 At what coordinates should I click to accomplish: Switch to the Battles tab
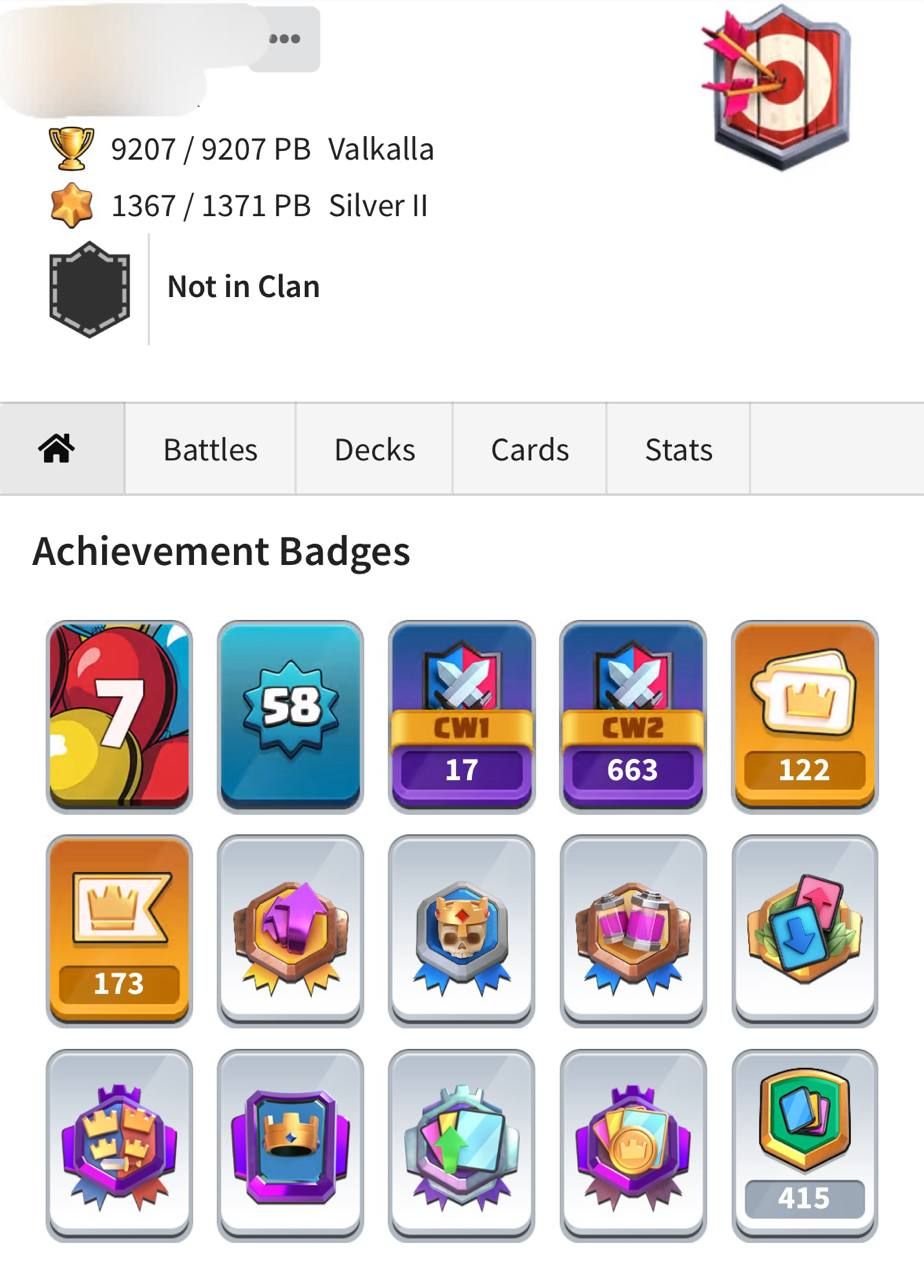pyautogui.click(x=210, y=449)
